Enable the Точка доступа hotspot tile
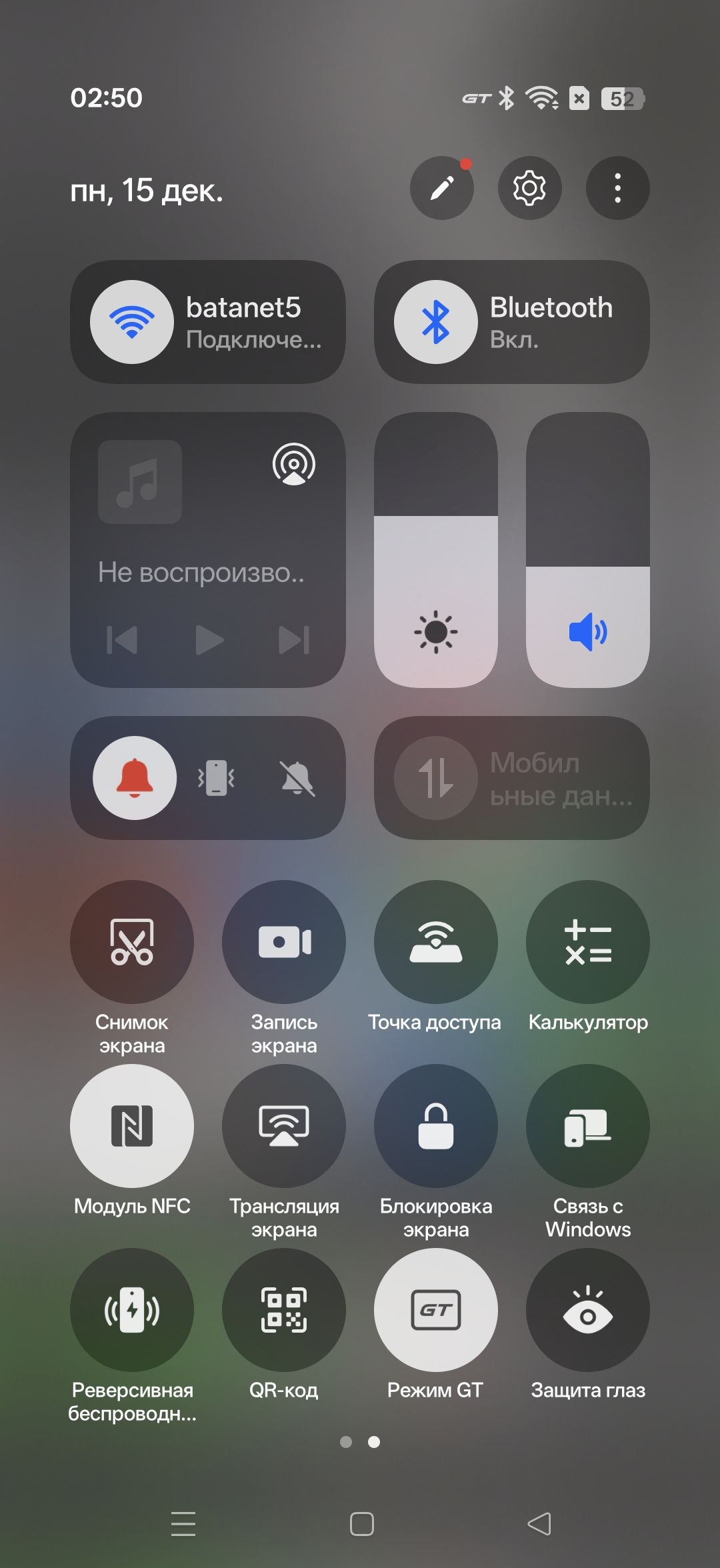720x1568 pixels. coord(436,941)
